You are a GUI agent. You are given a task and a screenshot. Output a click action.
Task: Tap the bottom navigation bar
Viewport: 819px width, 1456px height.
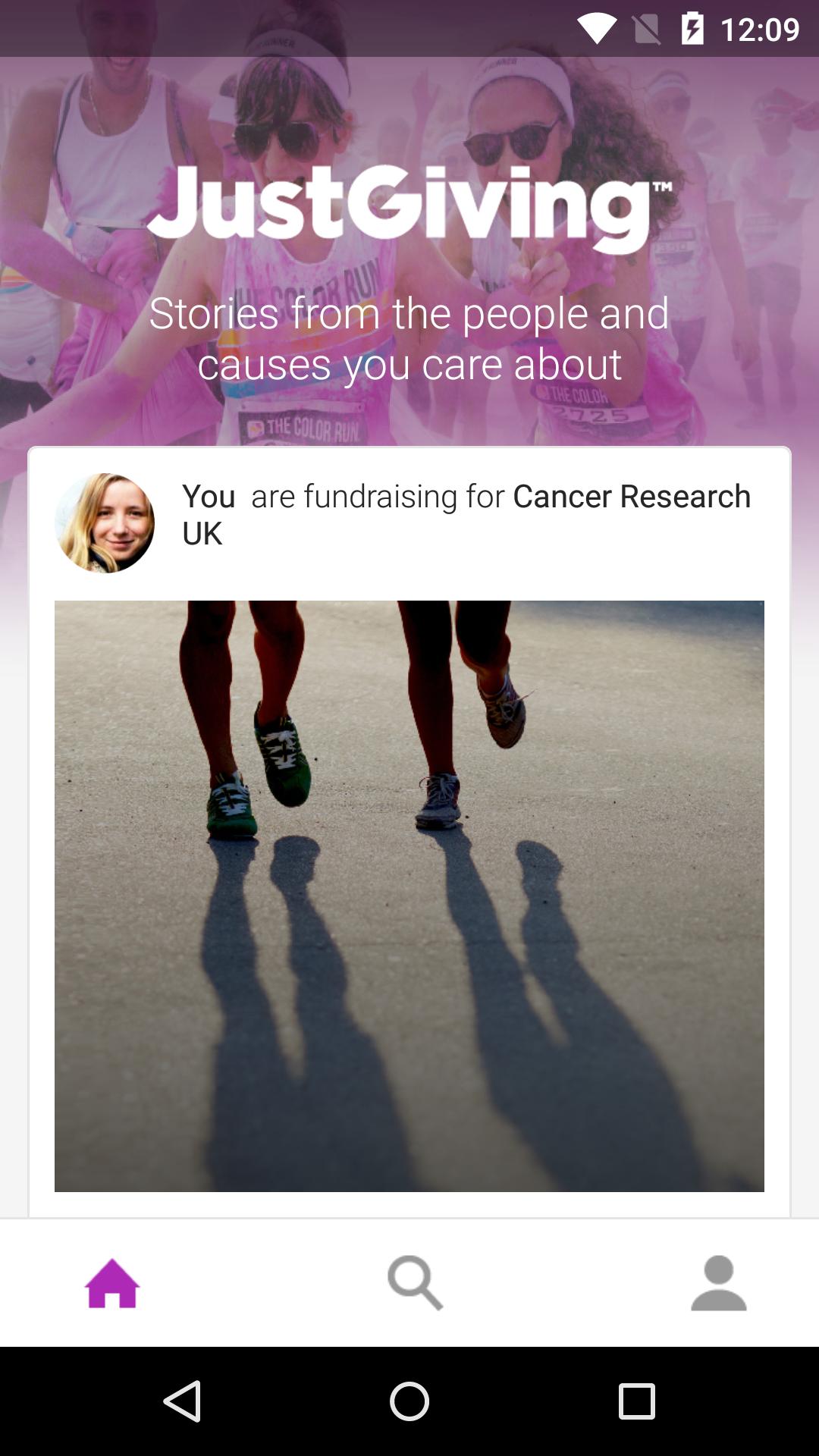409,1282
